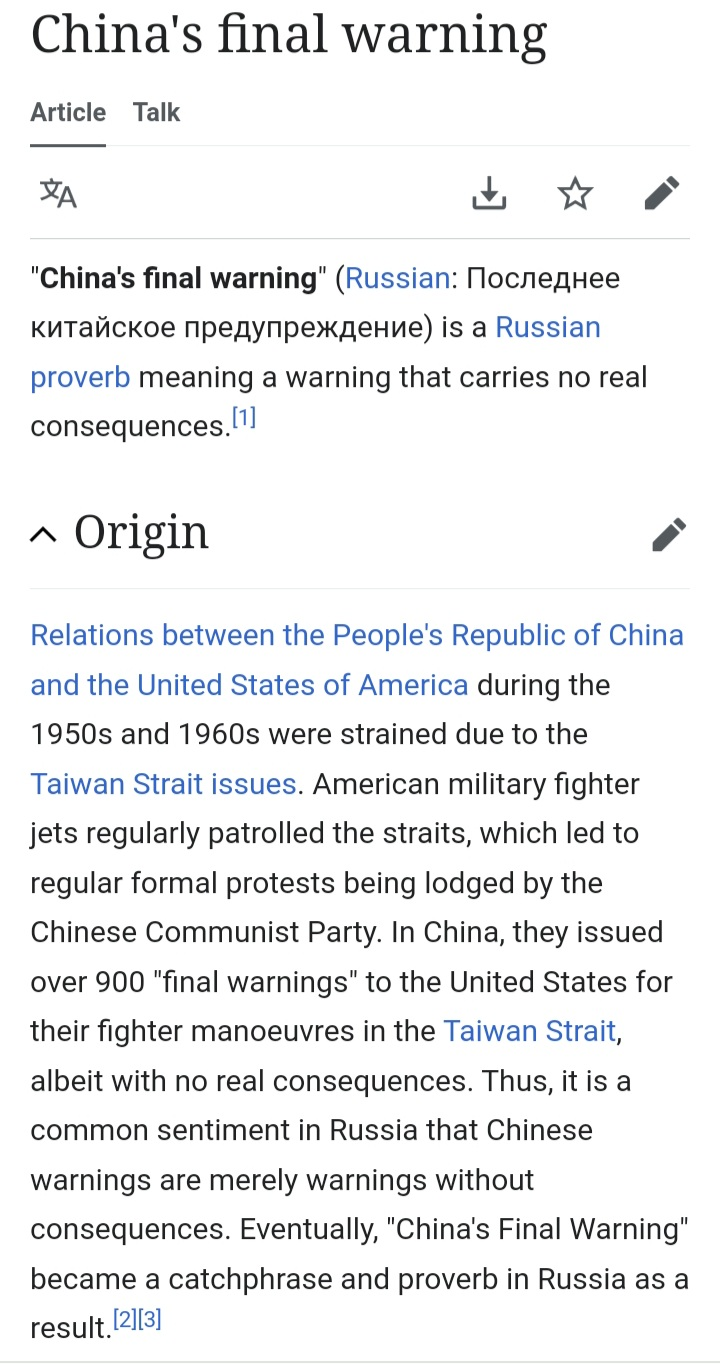720x1371 pixels.
Task: Switch to the Talk tab
Action: (x=157, y=112)
